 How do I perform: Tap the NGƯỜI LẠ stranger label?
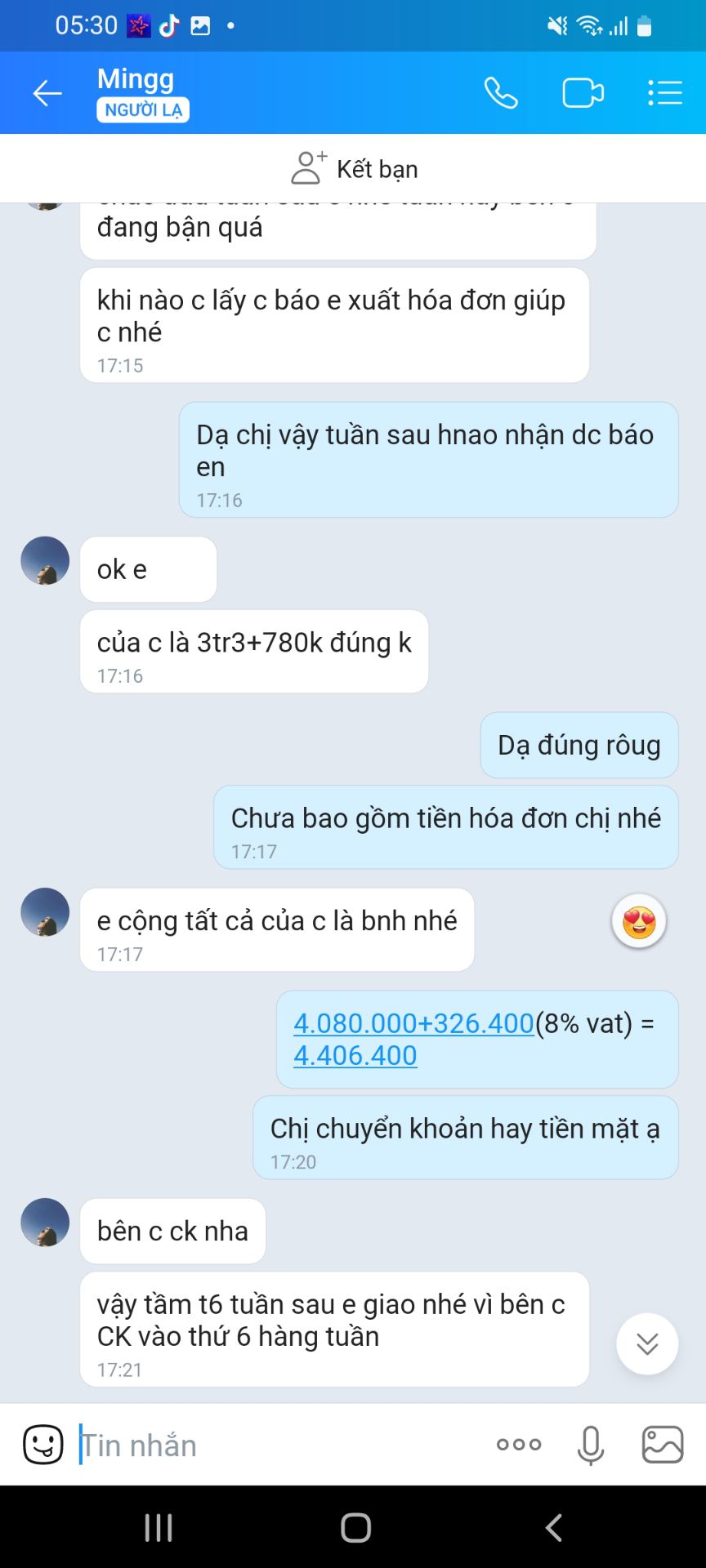pos(143,109)
